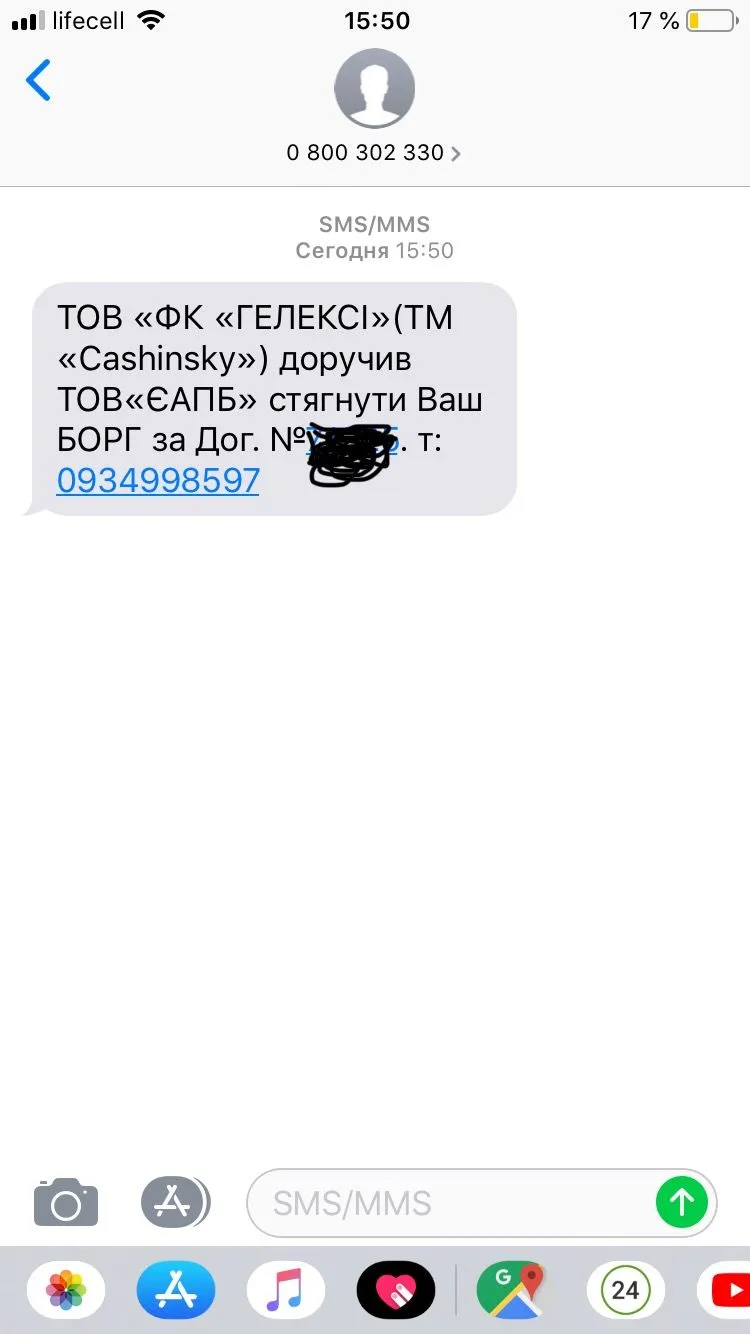Focus the SMS/MMS text field
The width and height of the screenshot is (750, 1334).
tap(450, 1202)
